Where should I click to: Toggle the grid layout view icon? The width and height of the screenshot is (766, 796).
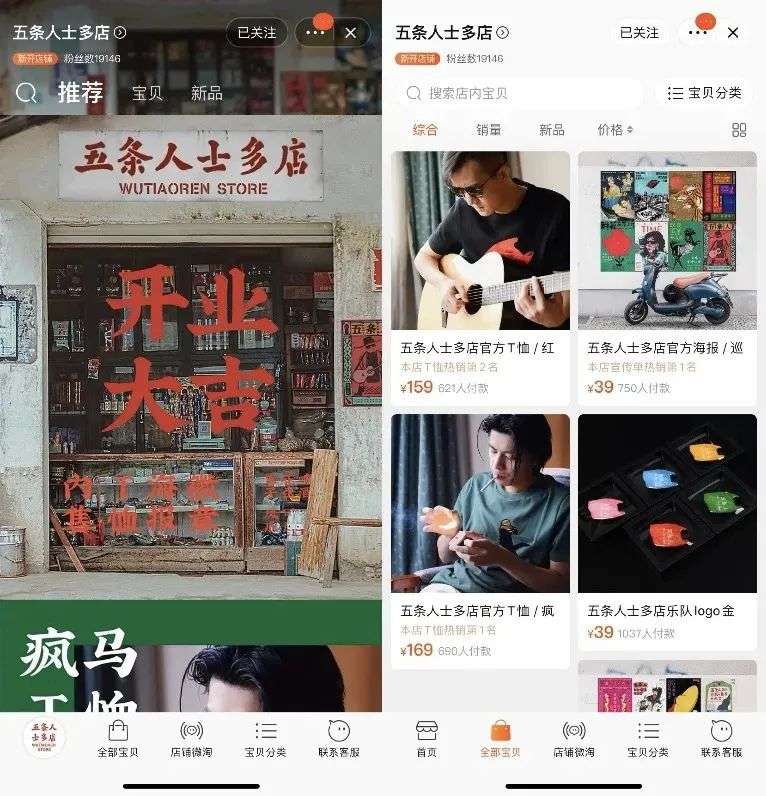739,130
